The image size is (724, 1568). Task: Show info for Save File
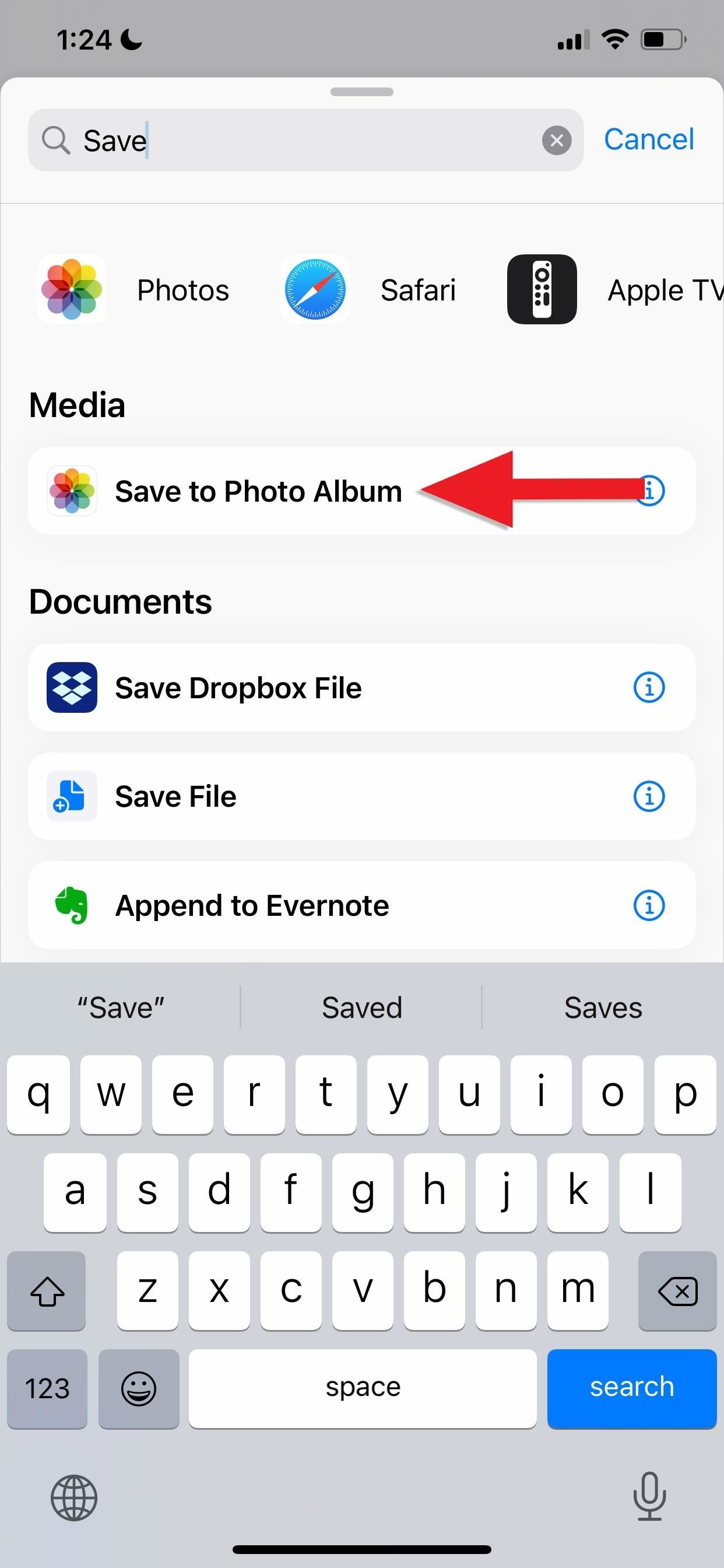(x=649, y=797)
